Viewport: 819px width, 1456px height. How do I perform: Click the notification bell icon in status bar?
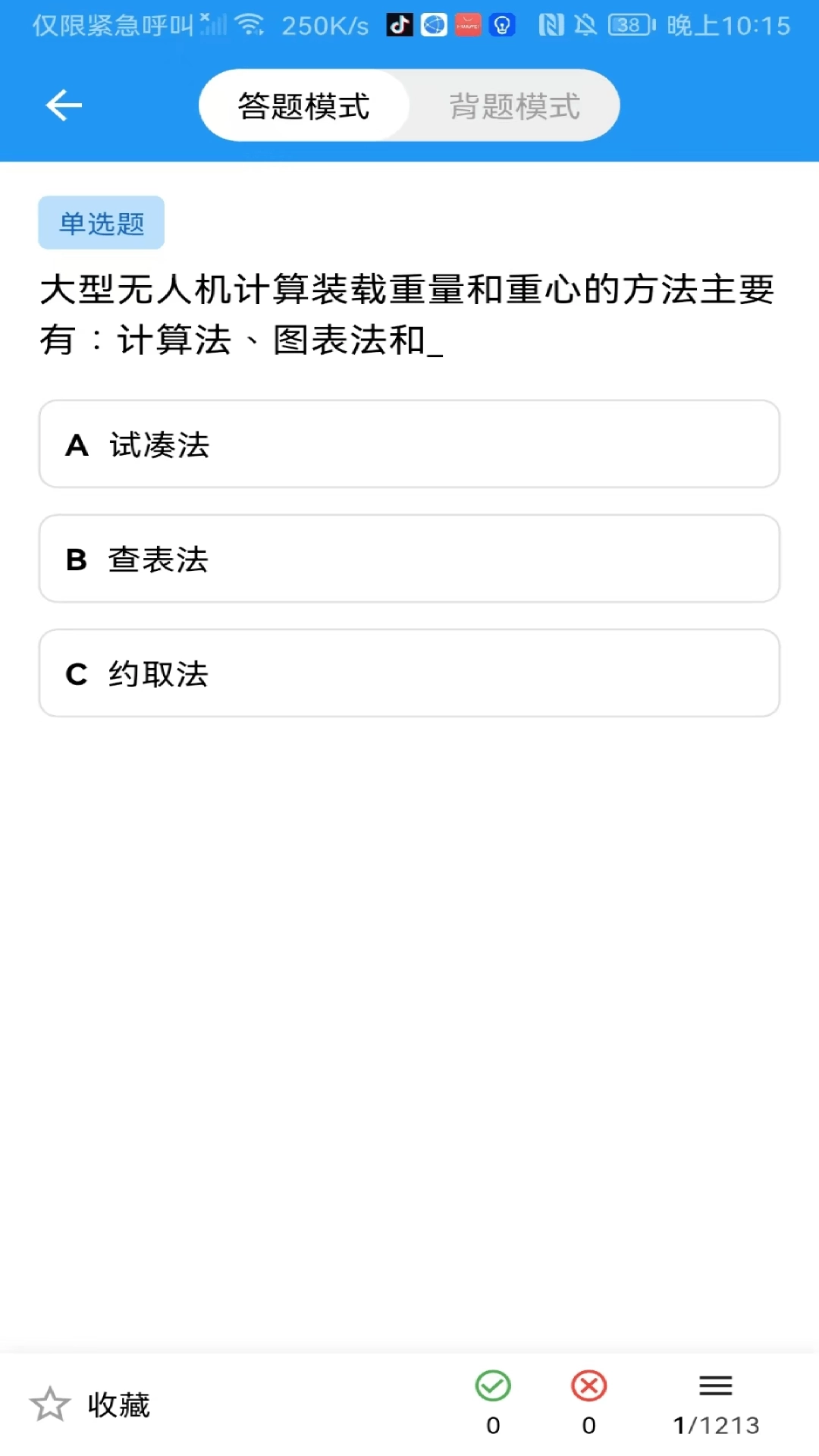tap(586, 25)
